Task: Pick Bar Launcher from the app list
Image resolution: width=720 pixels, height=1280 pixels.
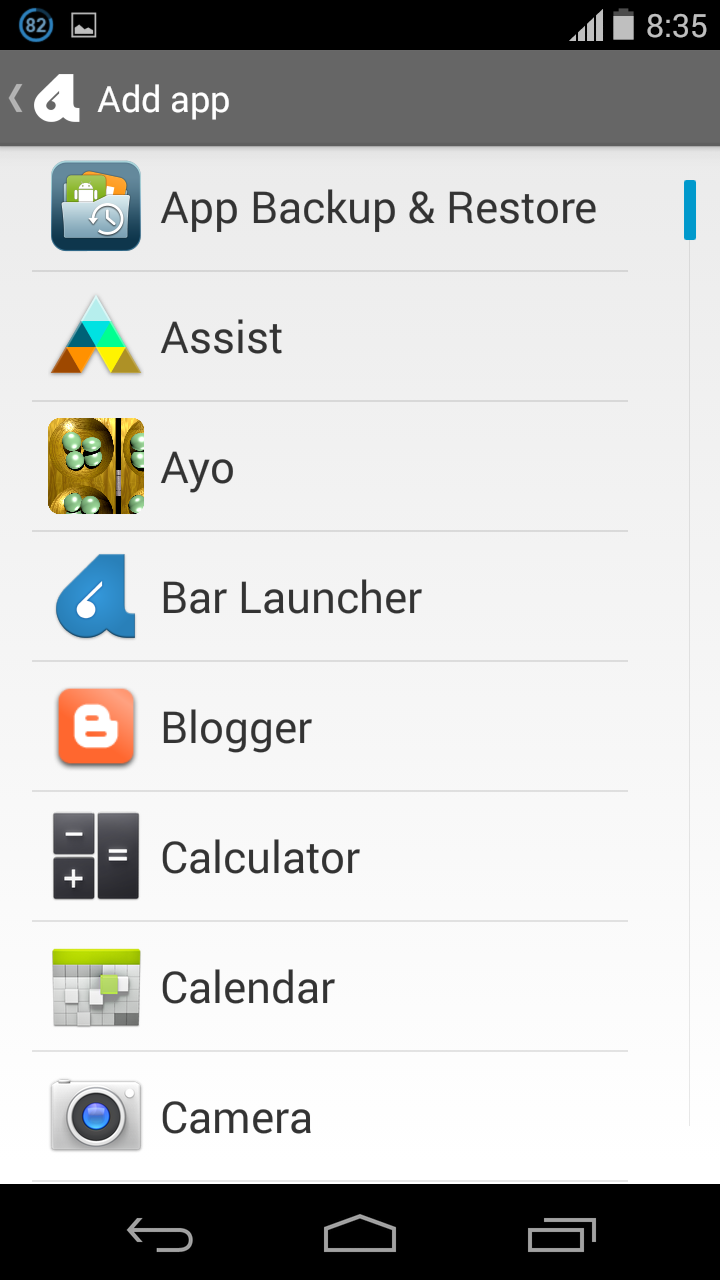Action: (330, 598)
